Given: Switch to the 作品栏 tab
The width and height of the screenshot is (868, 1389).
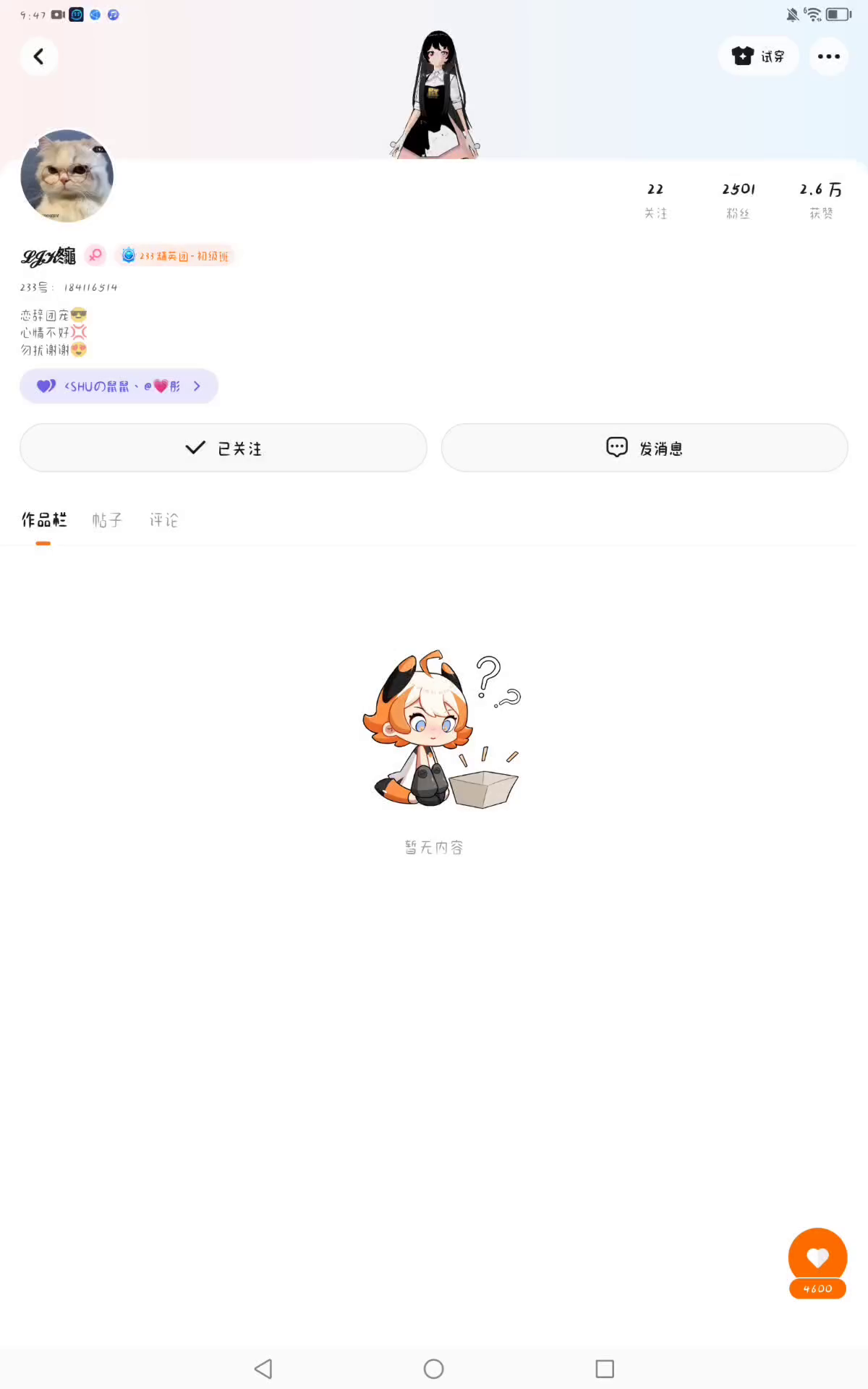Looking at the screenshot, I should click(x=43, y=520).
